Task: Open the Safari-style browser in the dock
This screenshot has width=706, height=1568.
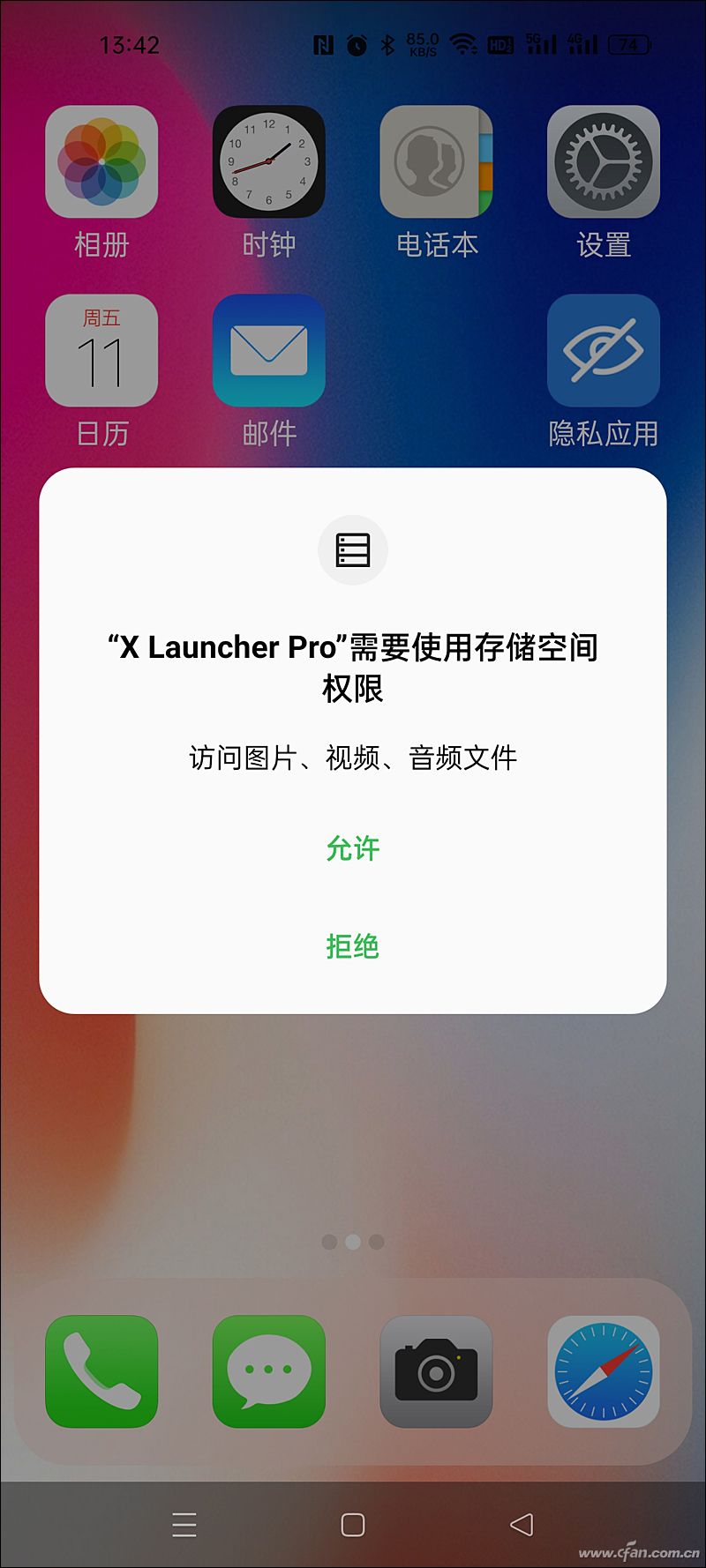Action: 604,1371
